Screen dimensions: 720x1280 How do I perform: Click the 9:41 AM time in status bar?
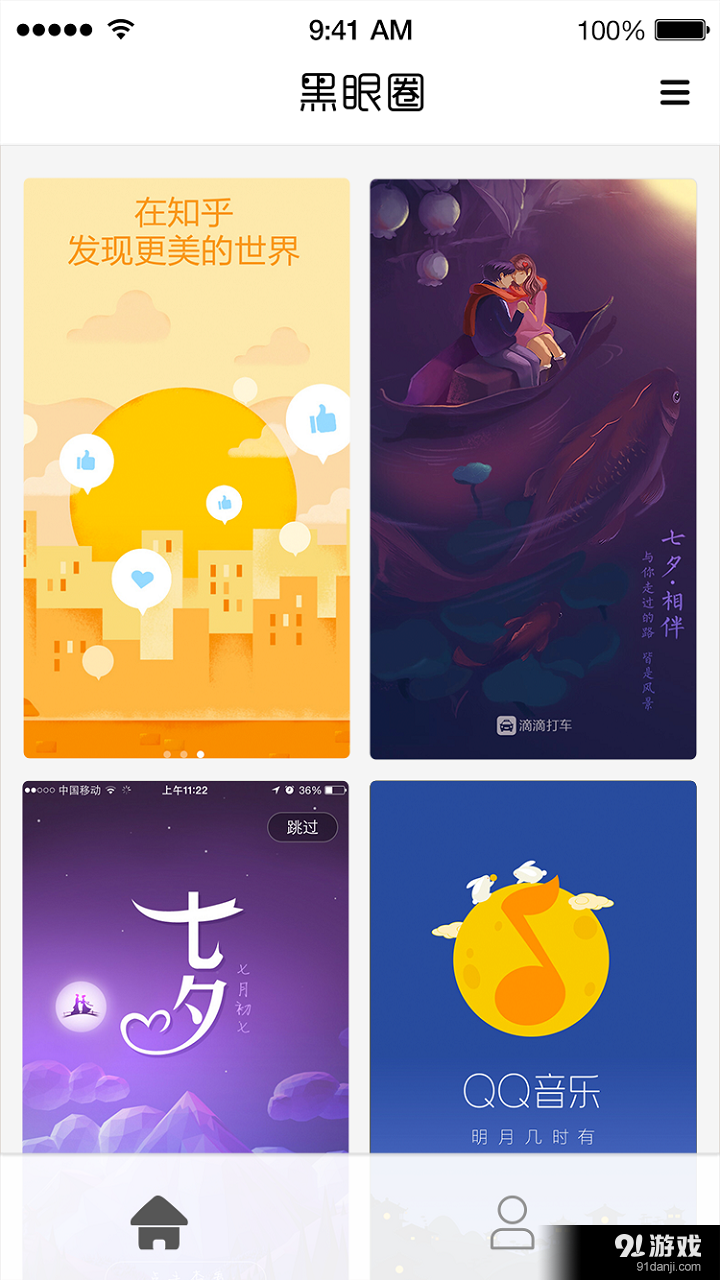(360, 29)
